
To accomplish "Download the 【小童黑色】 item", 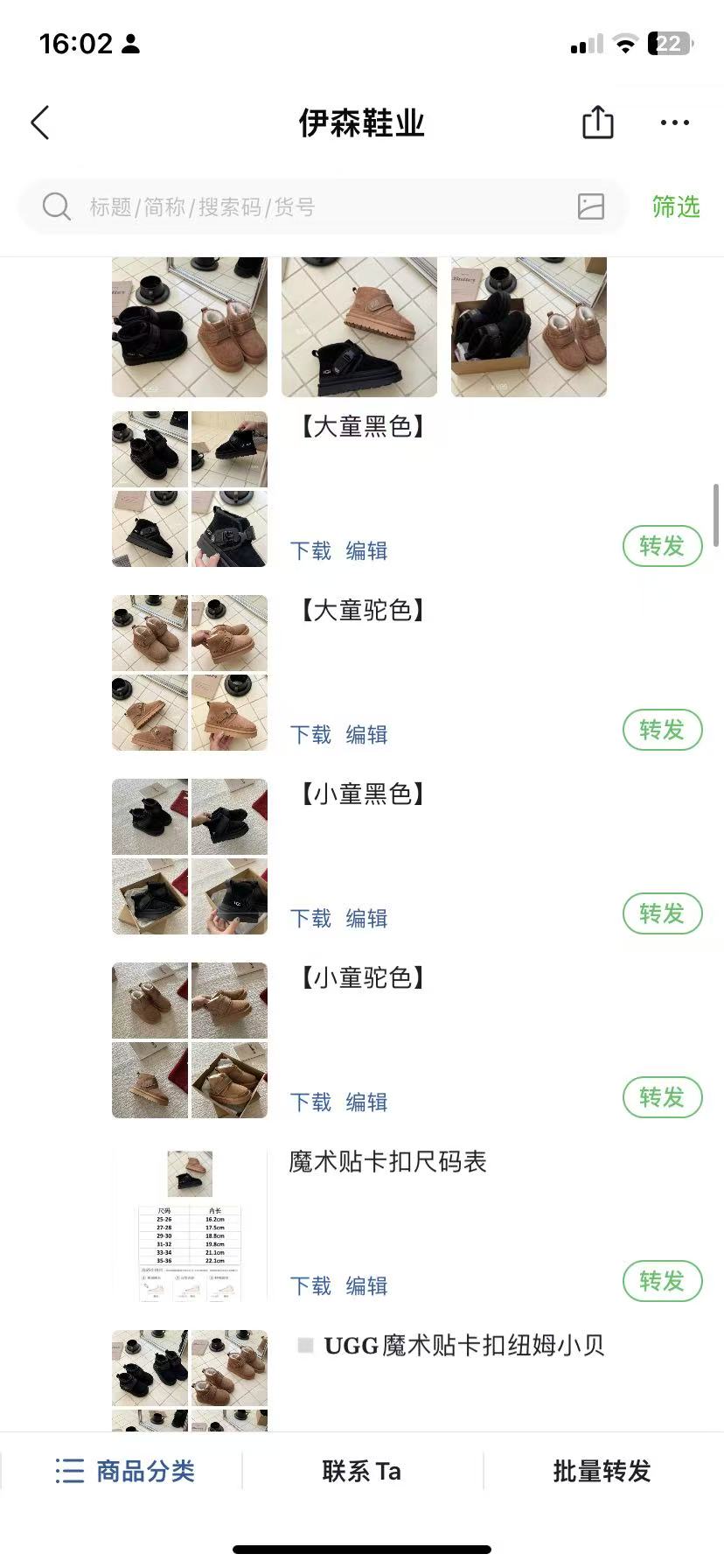I will 311,919.
